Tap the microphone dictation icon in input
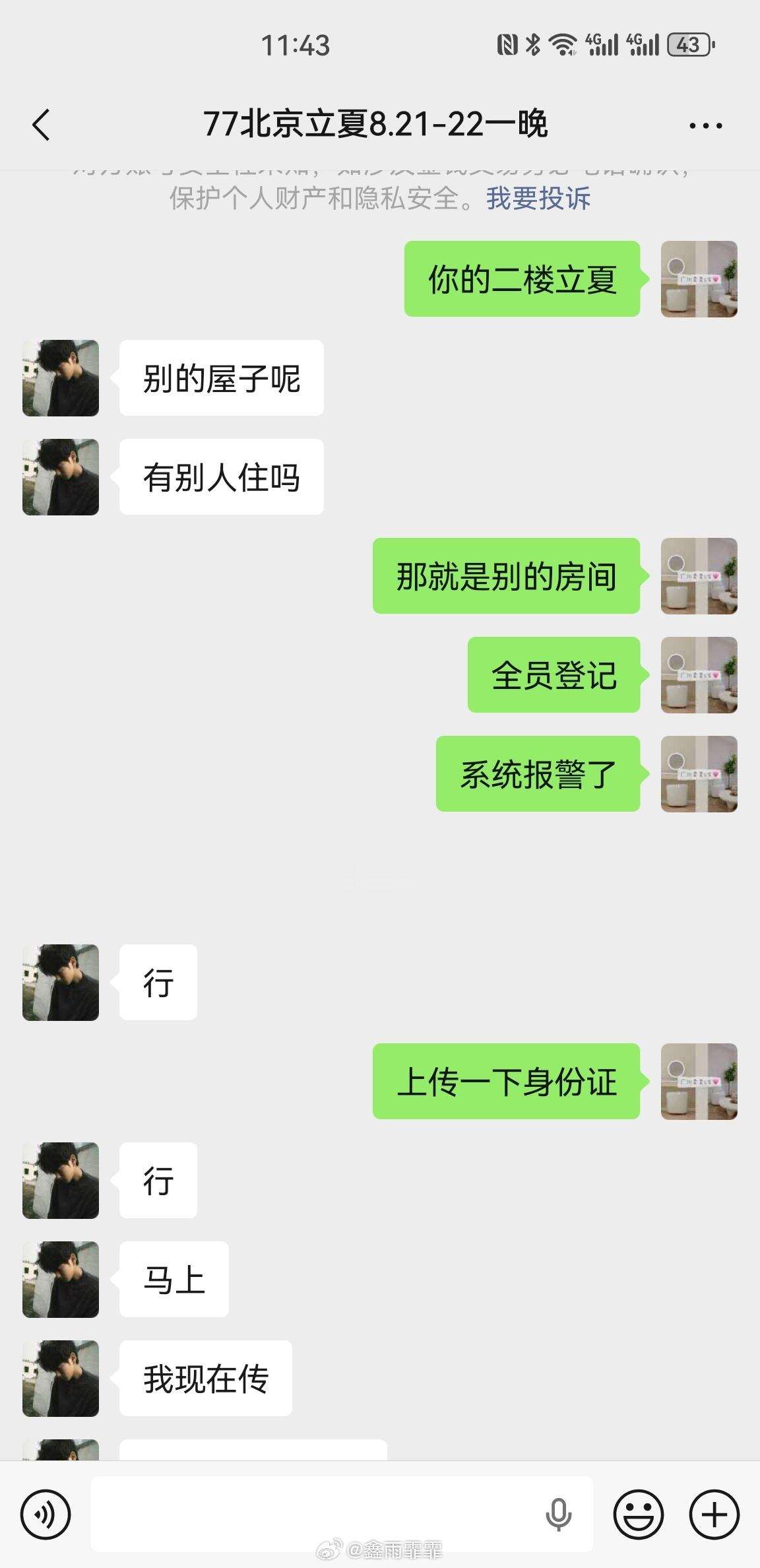The image size is (760, 1568). 558,1514
